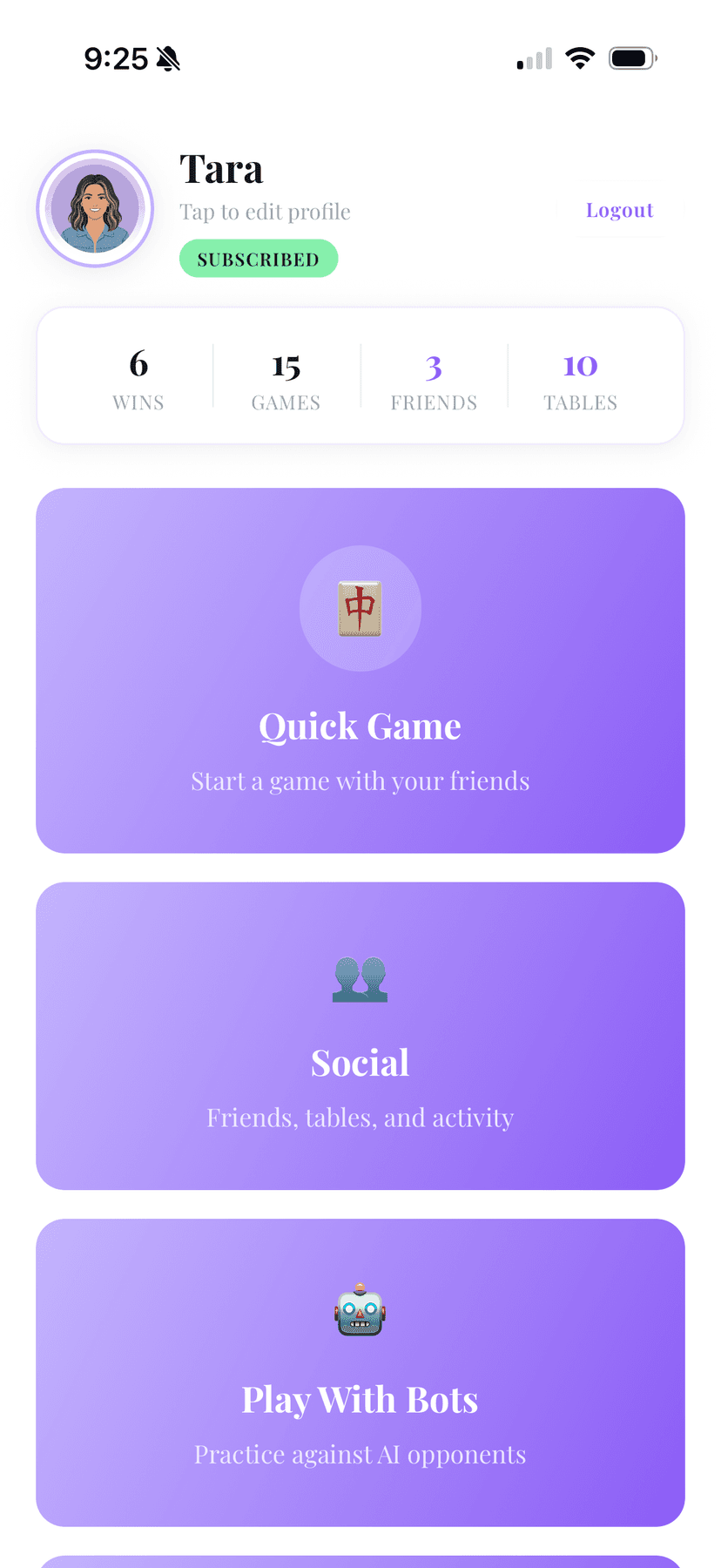Image resolution: width=721 pixels, height=1568 pixels.
Task: Tap the battery indicator in the status bar
Action: [x=630, y=57]
